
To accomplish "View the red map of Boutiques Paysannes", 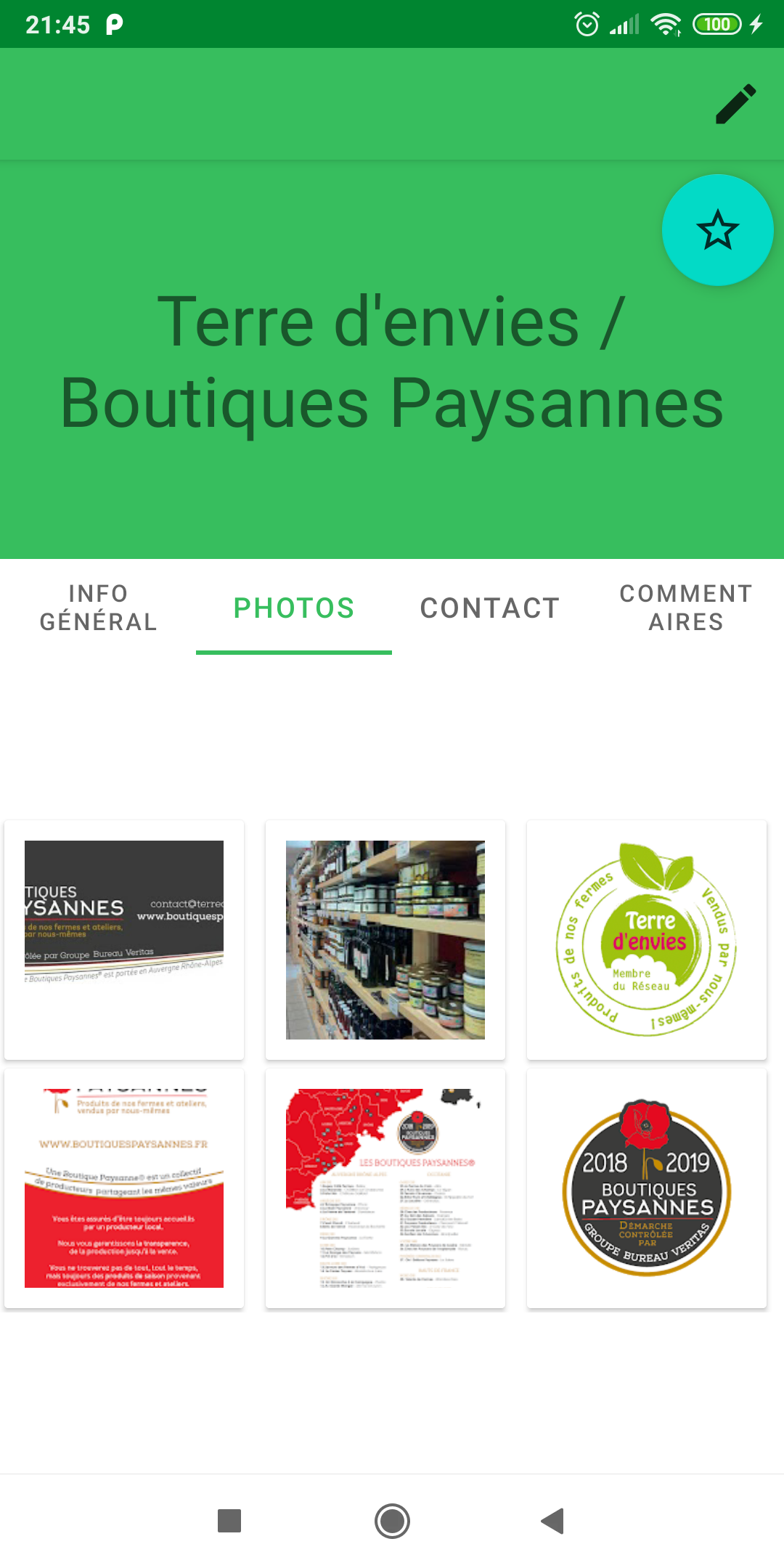I will [385, 1188].
